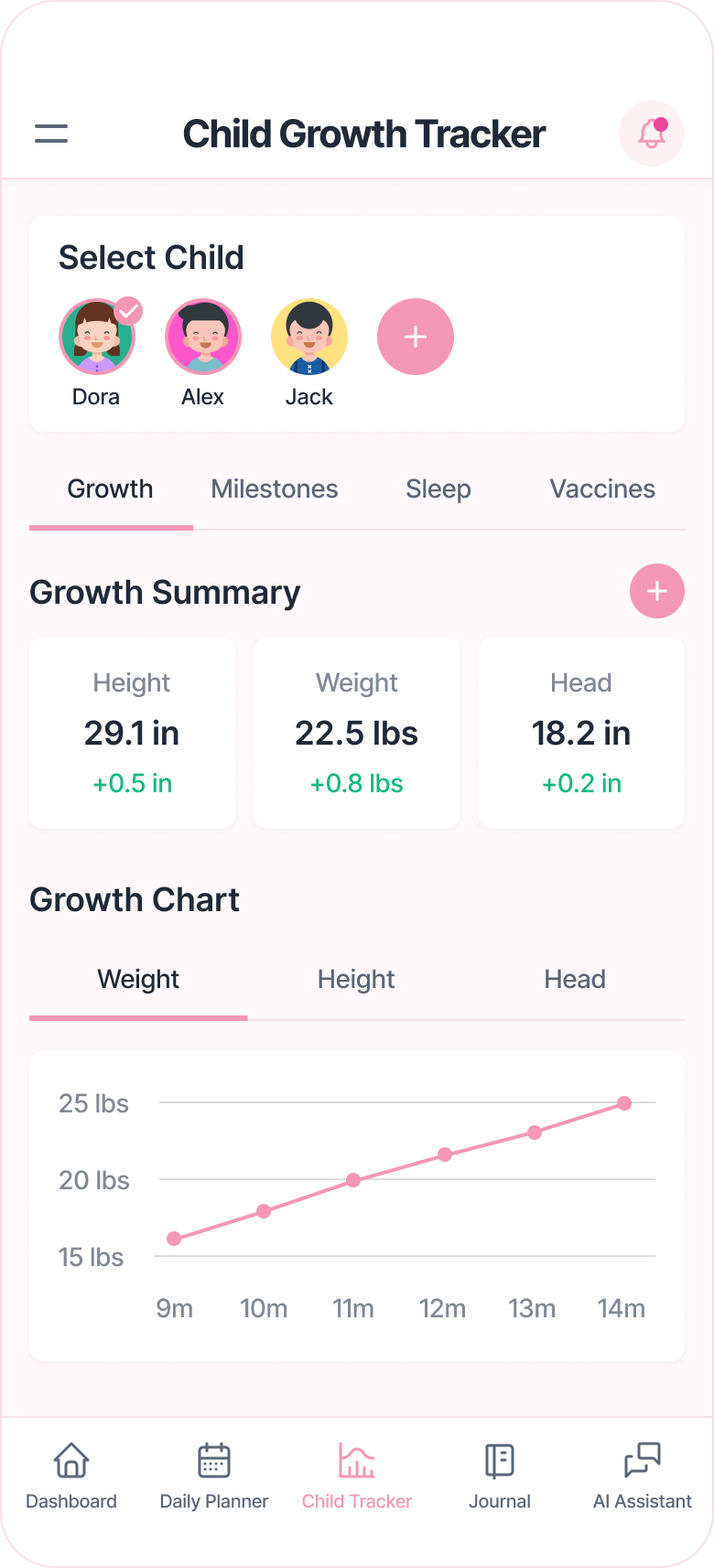Select Jack as the active child
The height and width of the screenshot is (1568, 714).
pyautogui.click(x=308, y=337)
